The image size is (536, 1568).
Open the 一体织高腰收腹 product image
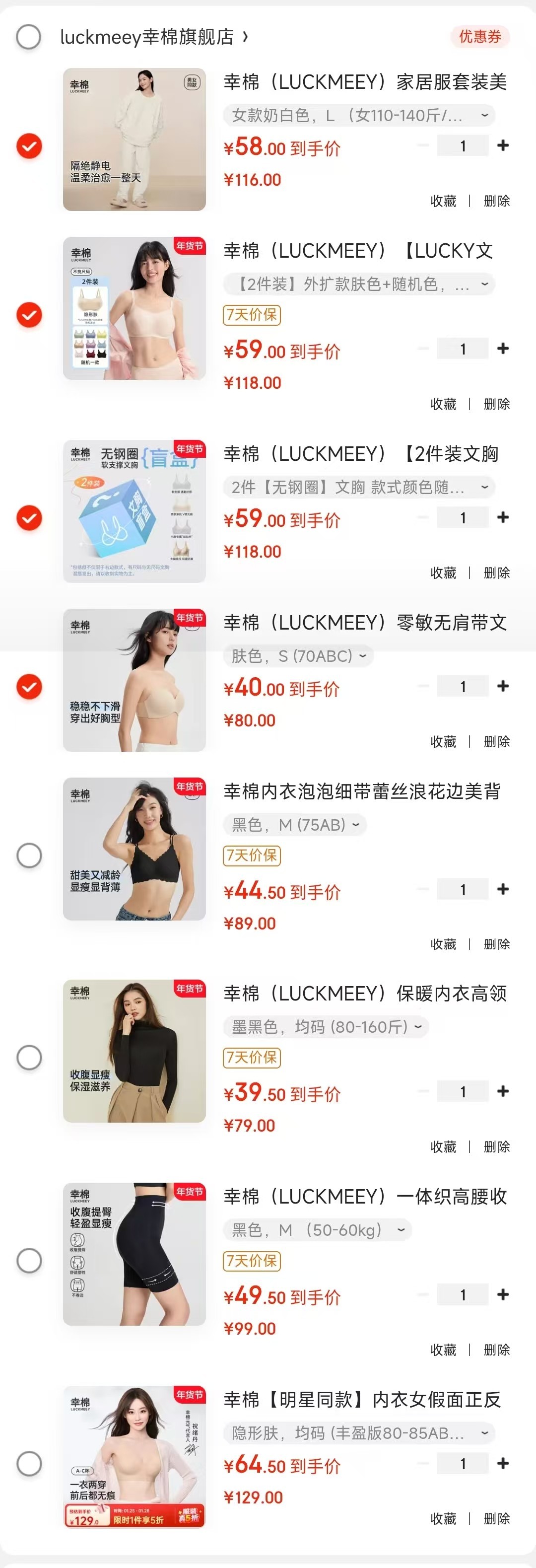(x=134, y=1254)
